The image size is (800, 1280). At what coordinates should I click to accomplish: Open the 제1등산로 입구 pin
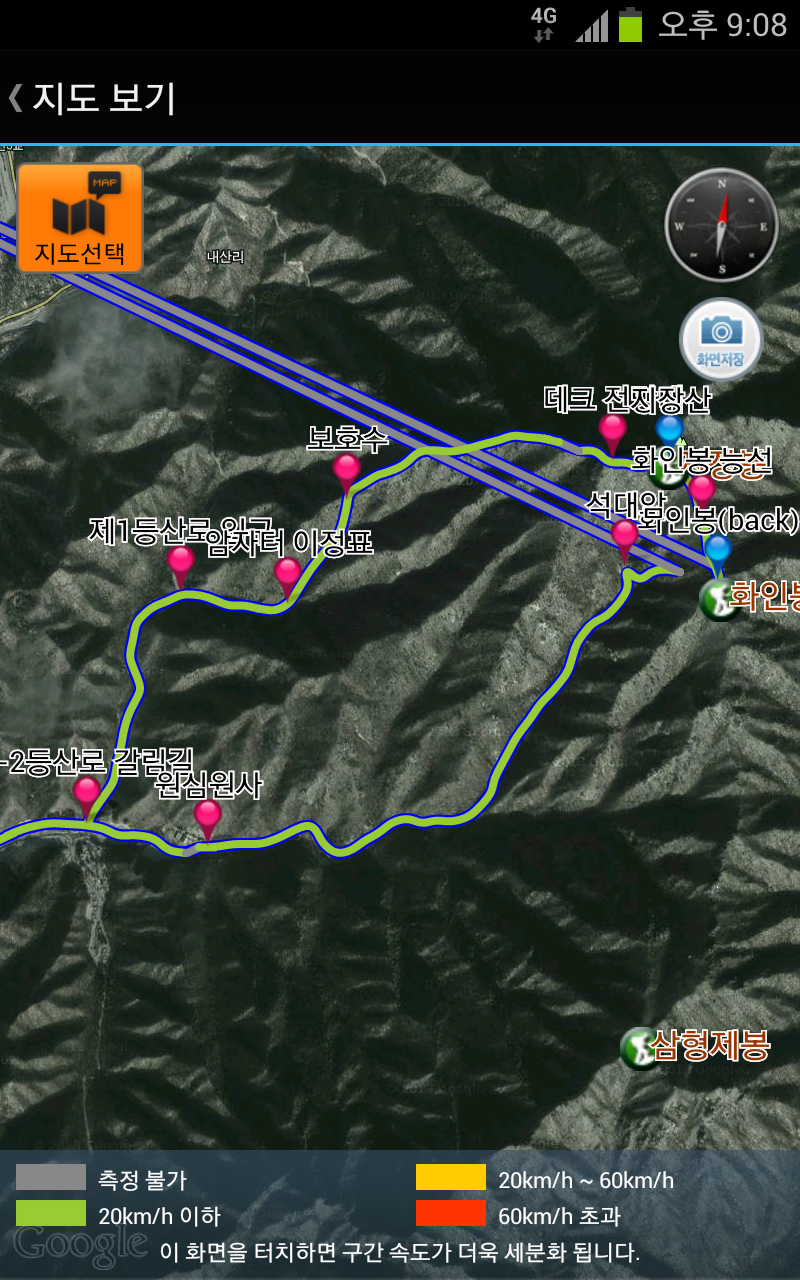pos(181,563)
